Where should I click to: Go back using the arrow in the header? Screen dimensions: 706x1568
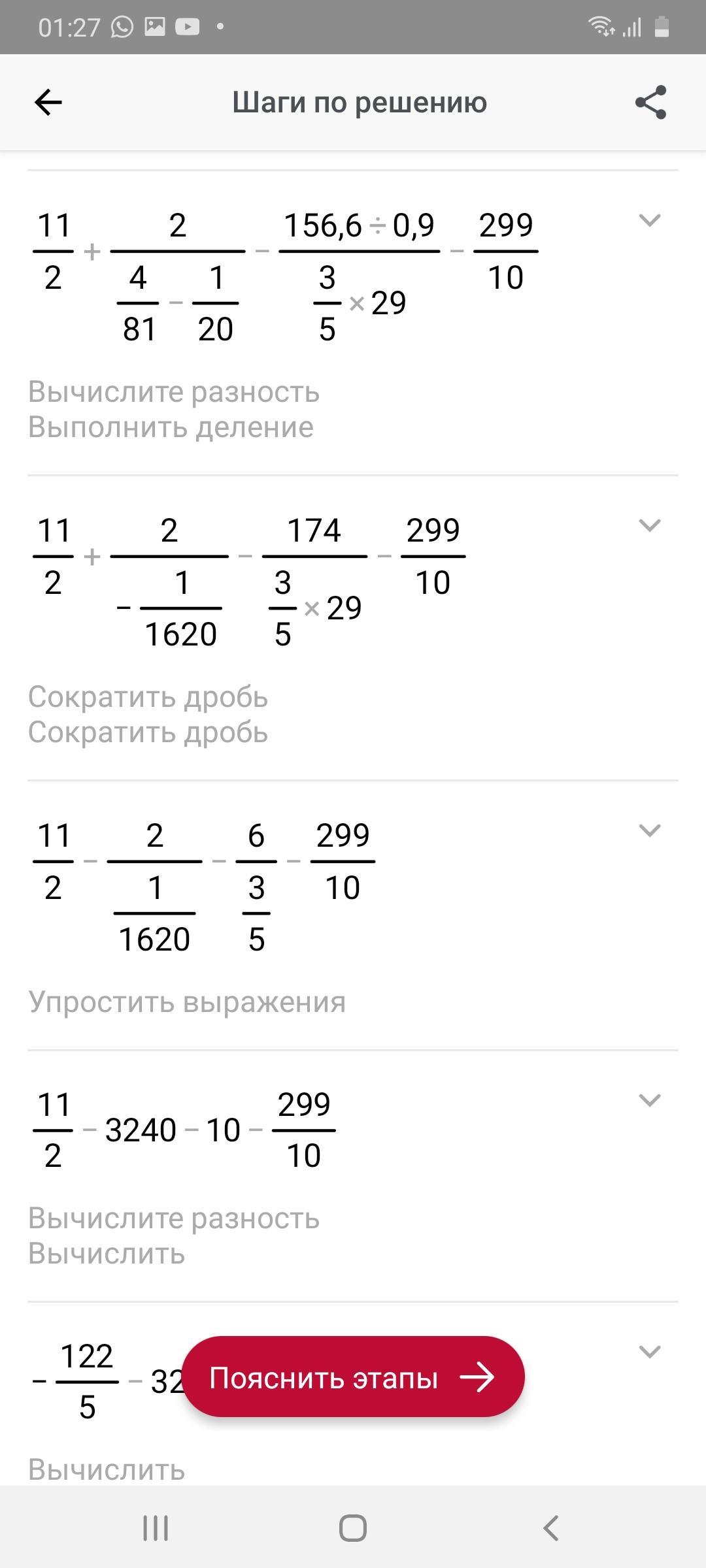pyautogui.click(x=48, y=103)
